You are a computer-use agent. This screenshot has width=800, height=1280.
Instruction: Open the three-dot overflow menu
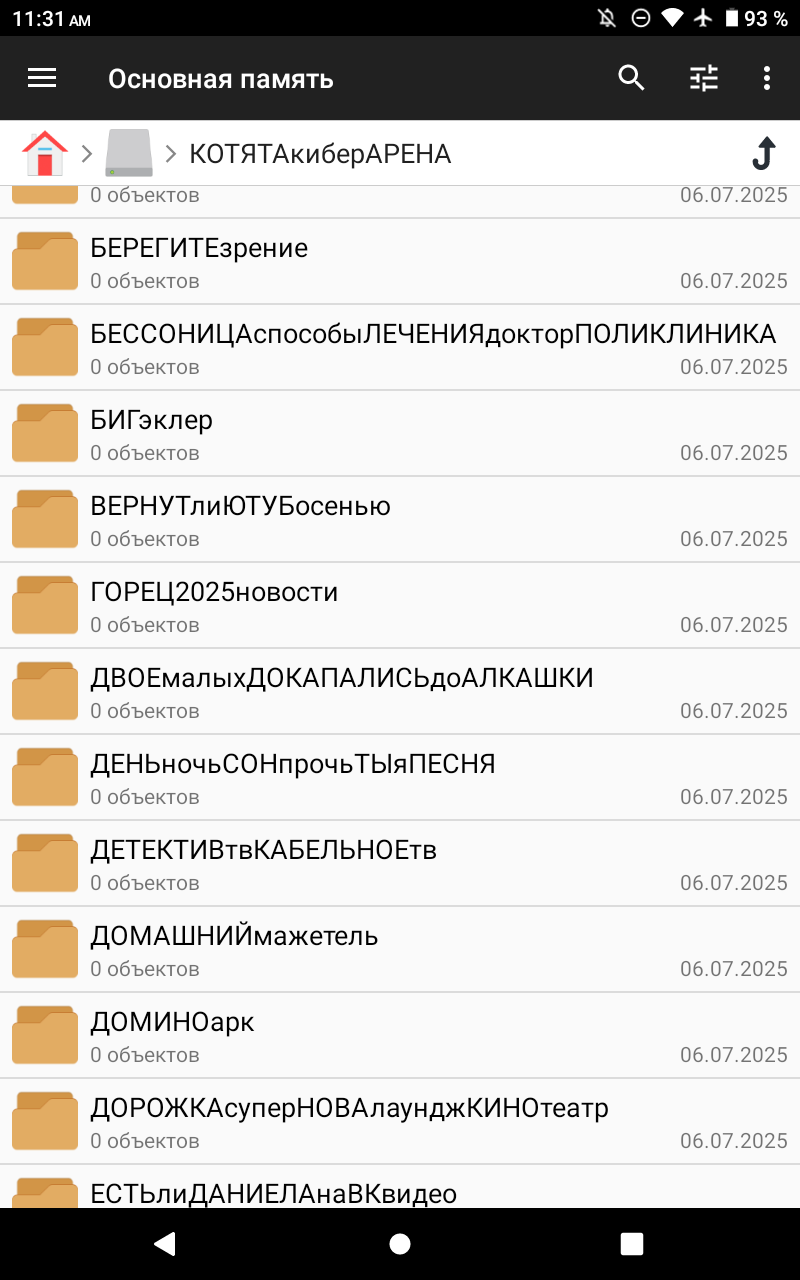point(767,78)
